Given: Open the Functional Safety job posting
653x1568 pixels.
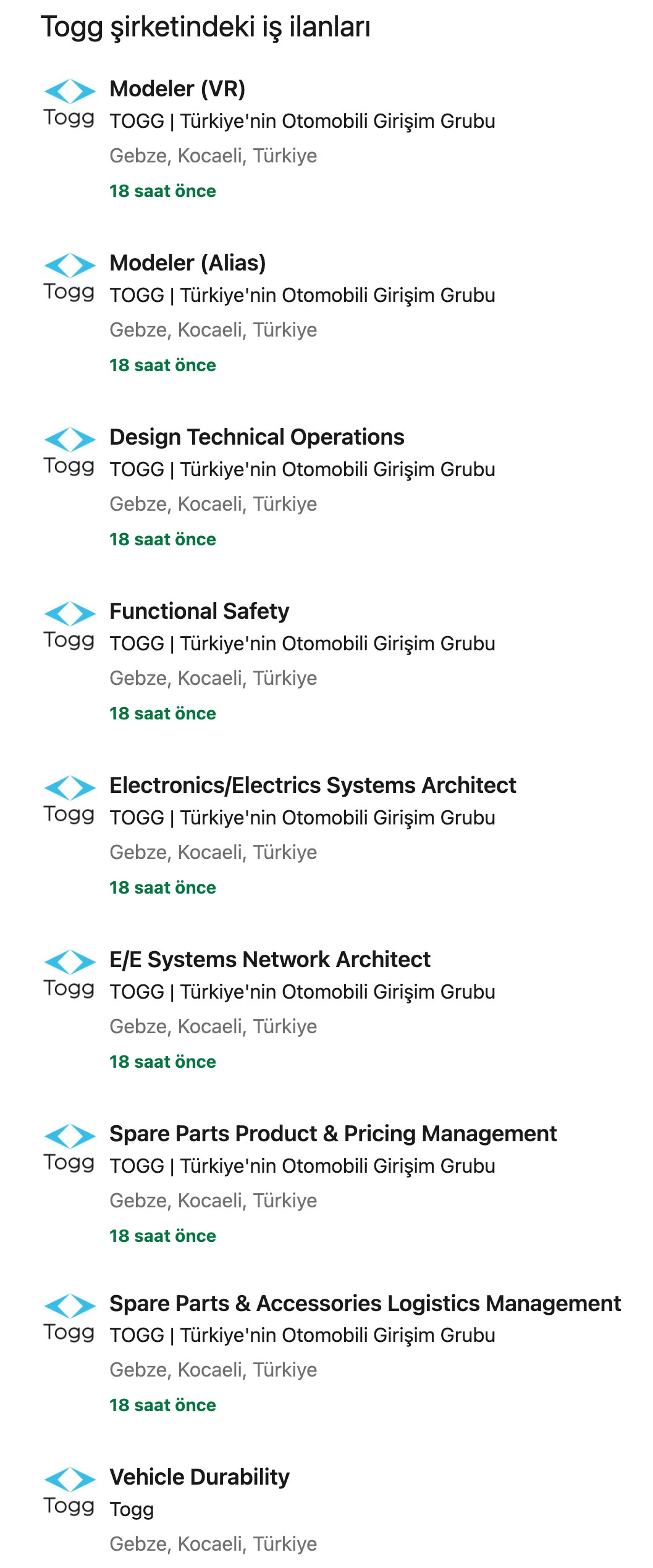Looking at the screenshot, I should click(199, 611).
